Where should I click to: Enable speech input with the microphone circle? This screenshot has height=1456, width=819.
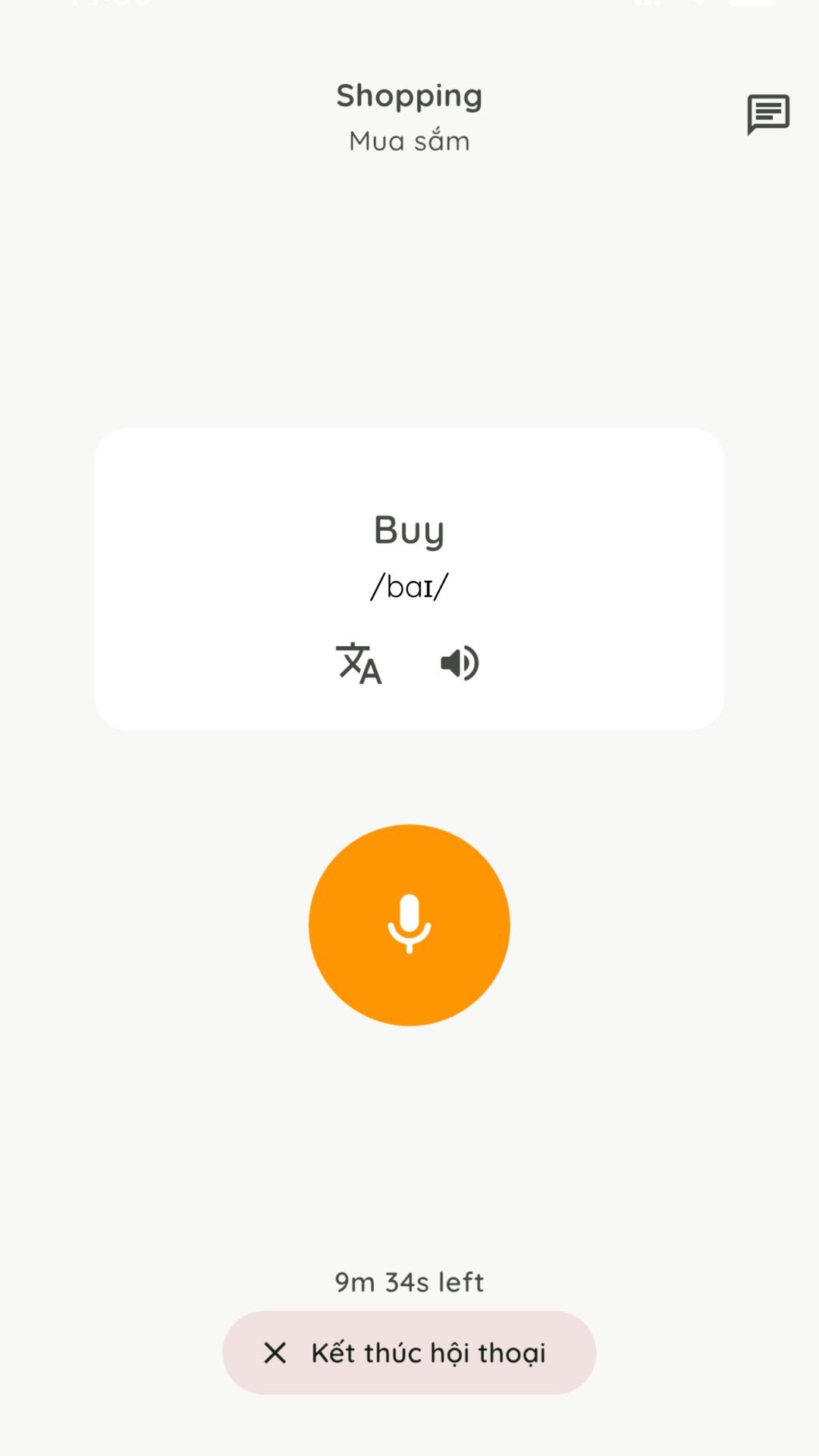pyautogui.click(x=409, y=926)
